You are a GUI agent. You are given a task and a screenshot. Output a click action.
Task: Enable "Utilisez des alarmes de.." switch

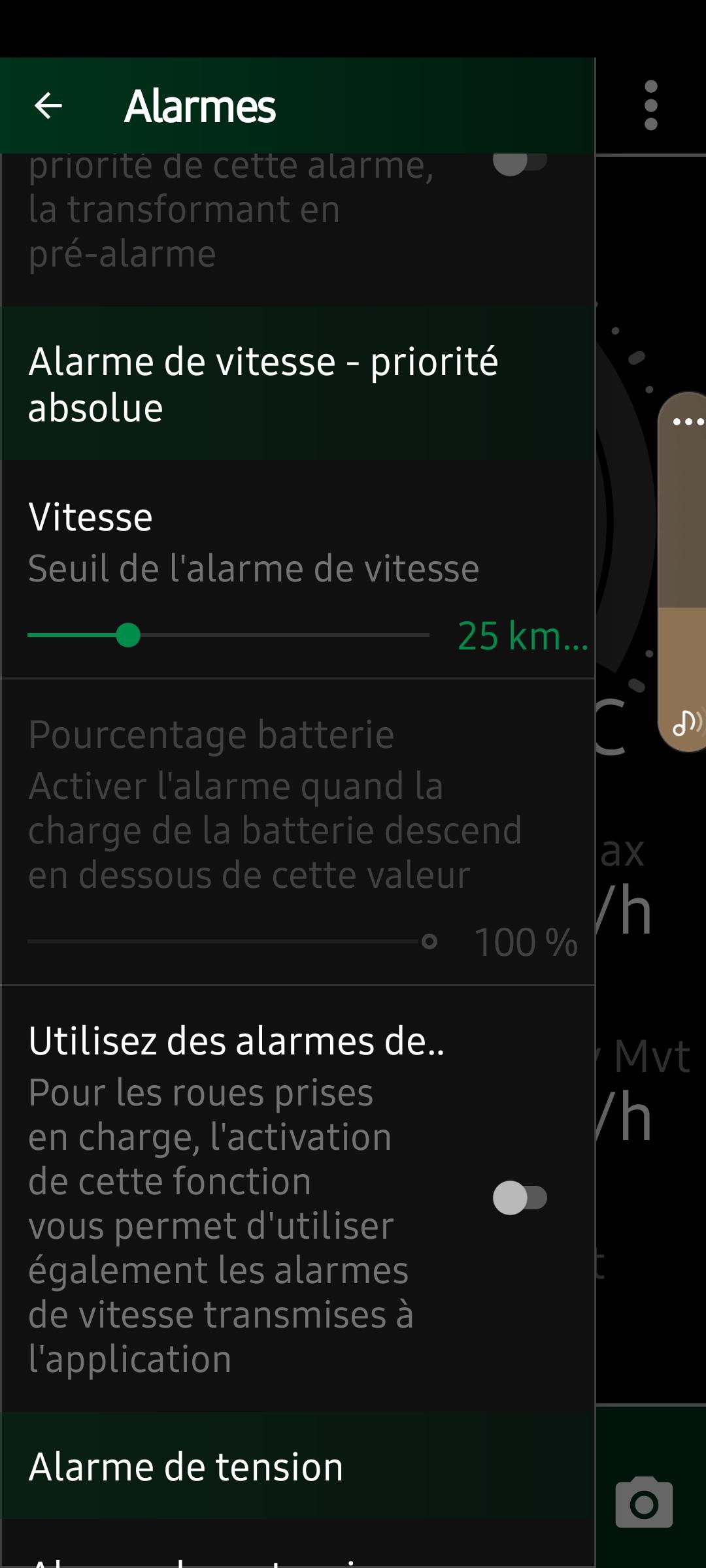click(x=520, y=1198)
